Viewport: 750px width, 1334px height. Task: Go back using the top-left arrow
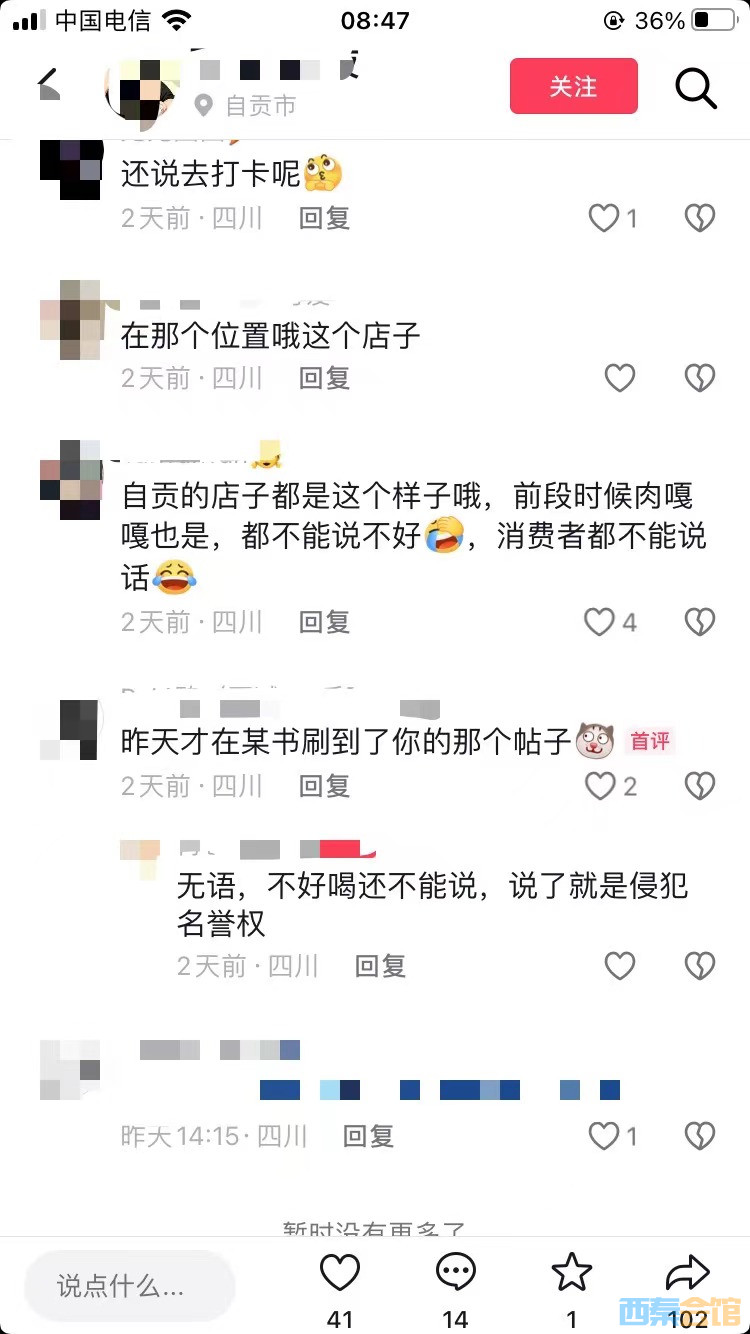(x=49, y=86)
